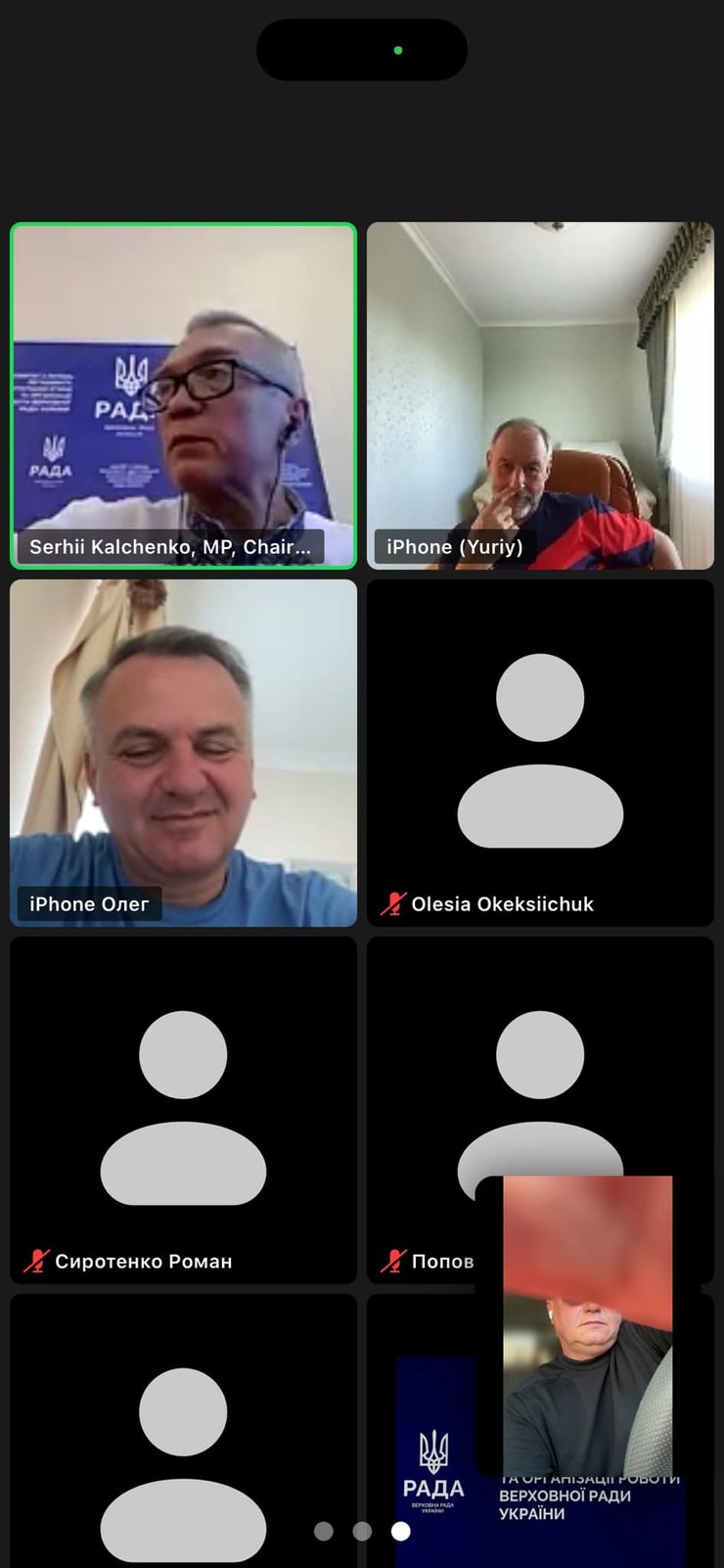Go to the first gallery page dot
The width and height of the screenshot is (724, 1568).
324,1531
